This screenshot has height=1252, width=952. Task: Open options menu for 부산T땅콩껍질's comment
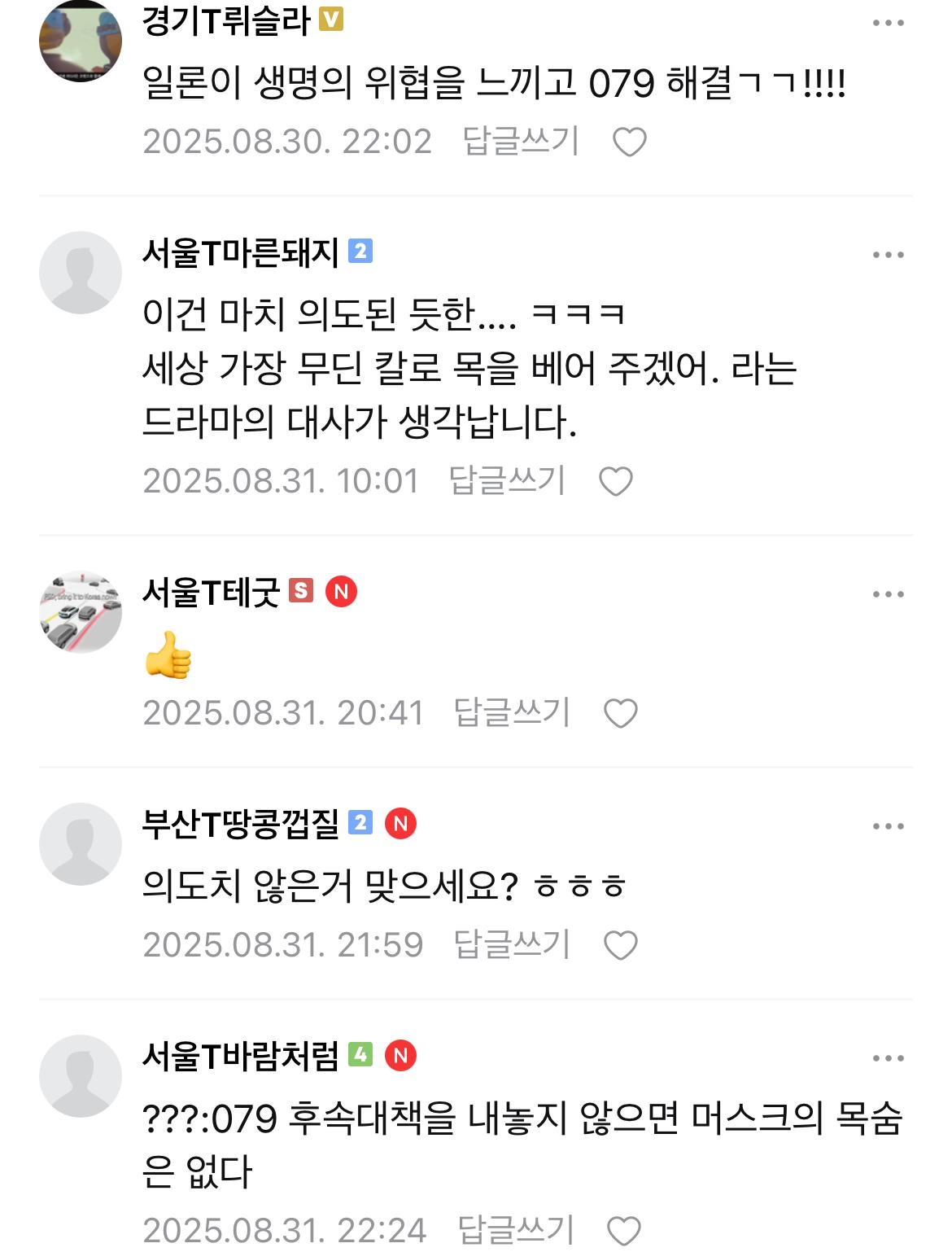click(888, 826)
